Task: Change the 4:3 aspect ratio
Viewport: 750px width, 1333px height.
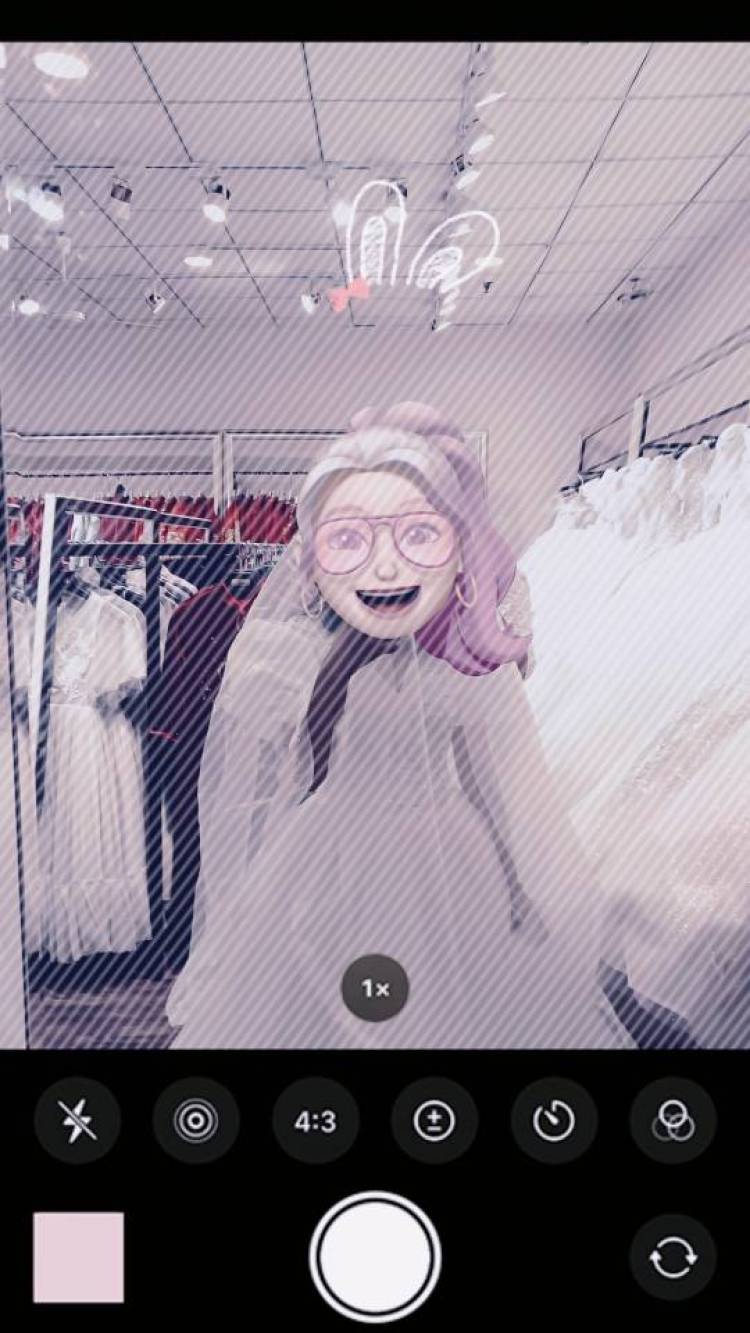Action: pos(315,1120)
